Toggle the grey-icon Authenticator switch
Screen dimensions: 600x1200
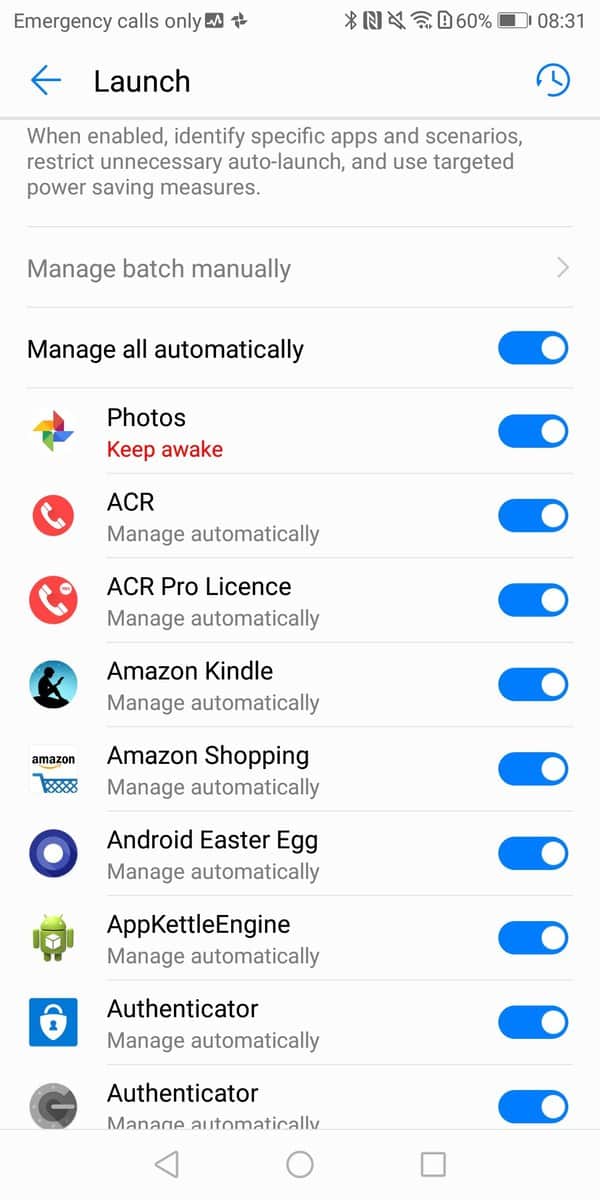pos(533,1106)
